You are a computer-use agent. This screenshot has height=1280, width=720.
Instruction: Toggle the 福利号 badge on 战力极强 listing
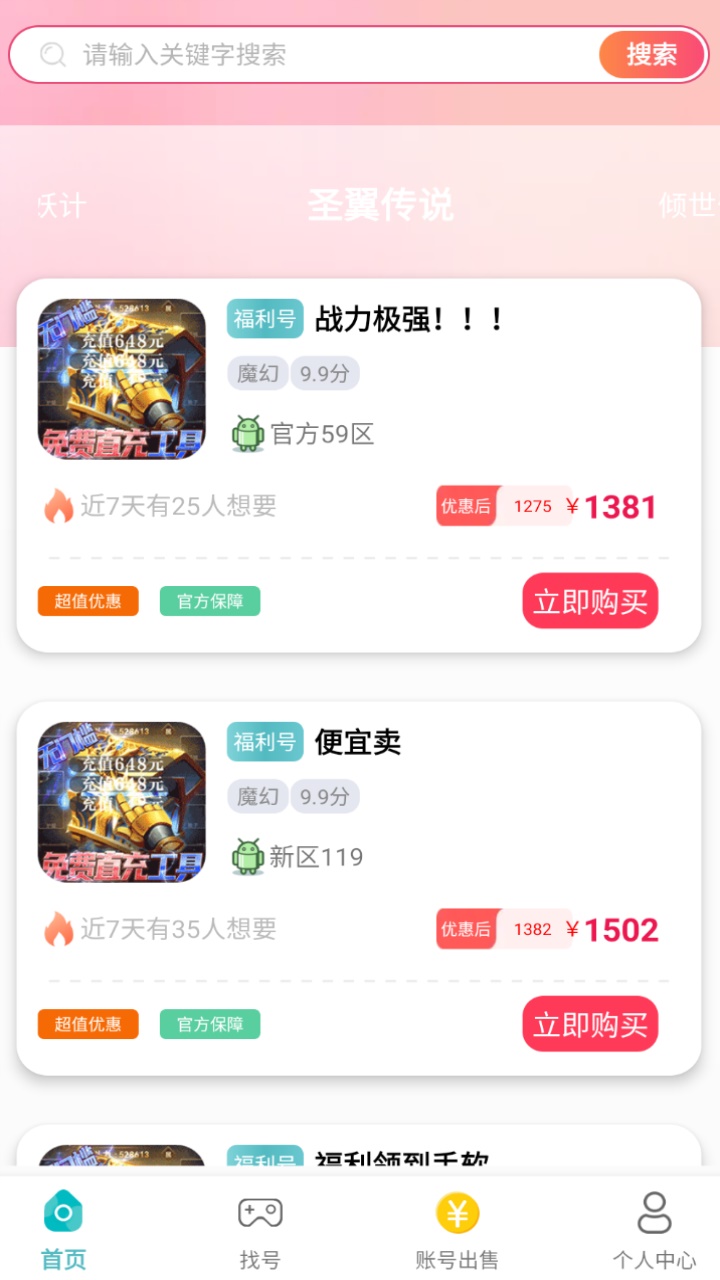(x=265, y=319)
